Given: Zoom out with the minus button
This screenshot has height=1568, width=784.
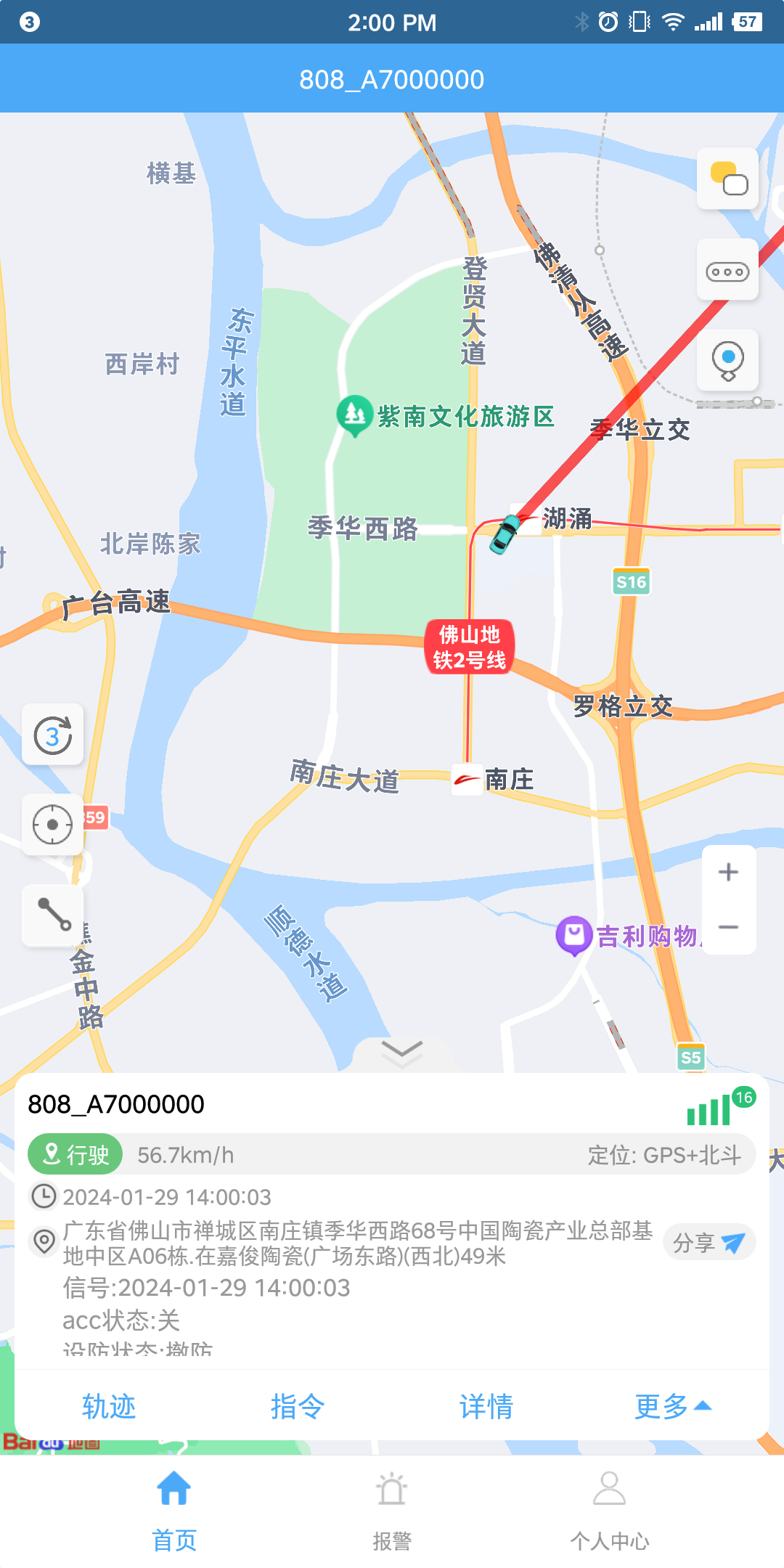Looking at the screenshot, I should [x=729, y=927].
